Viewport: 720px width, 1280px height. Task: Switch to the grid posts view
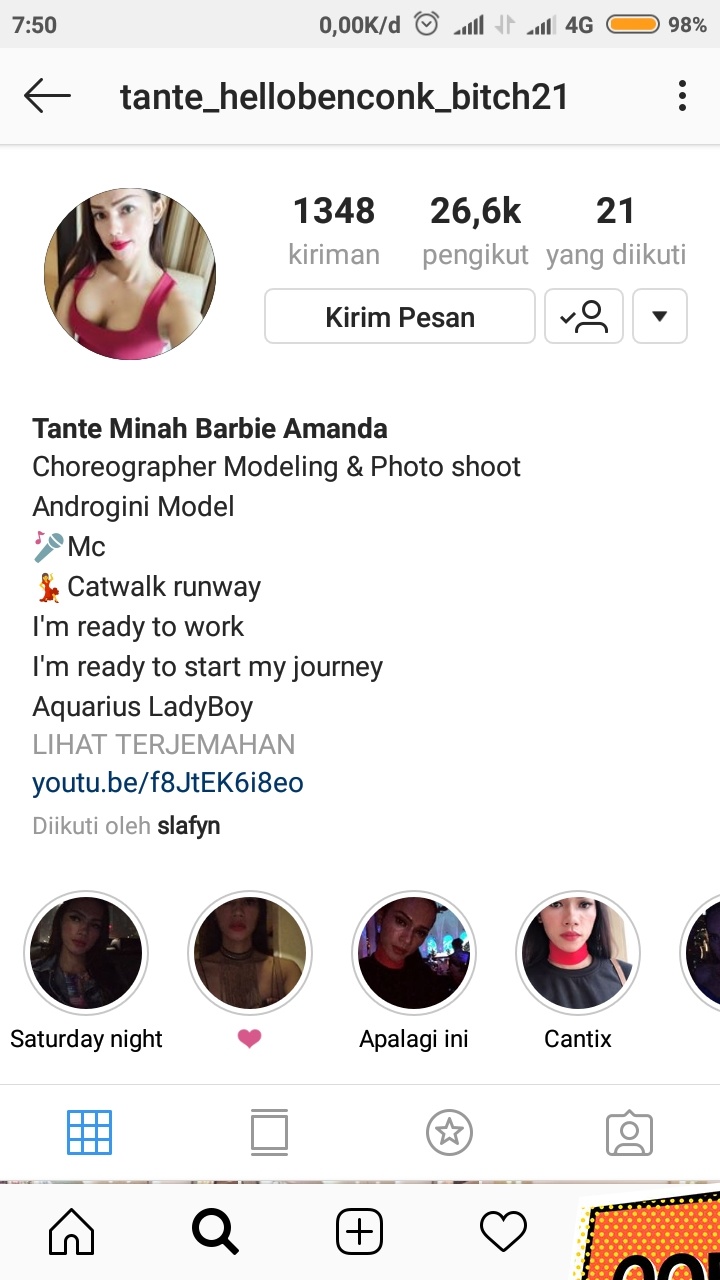click(x=90, y=1133)
